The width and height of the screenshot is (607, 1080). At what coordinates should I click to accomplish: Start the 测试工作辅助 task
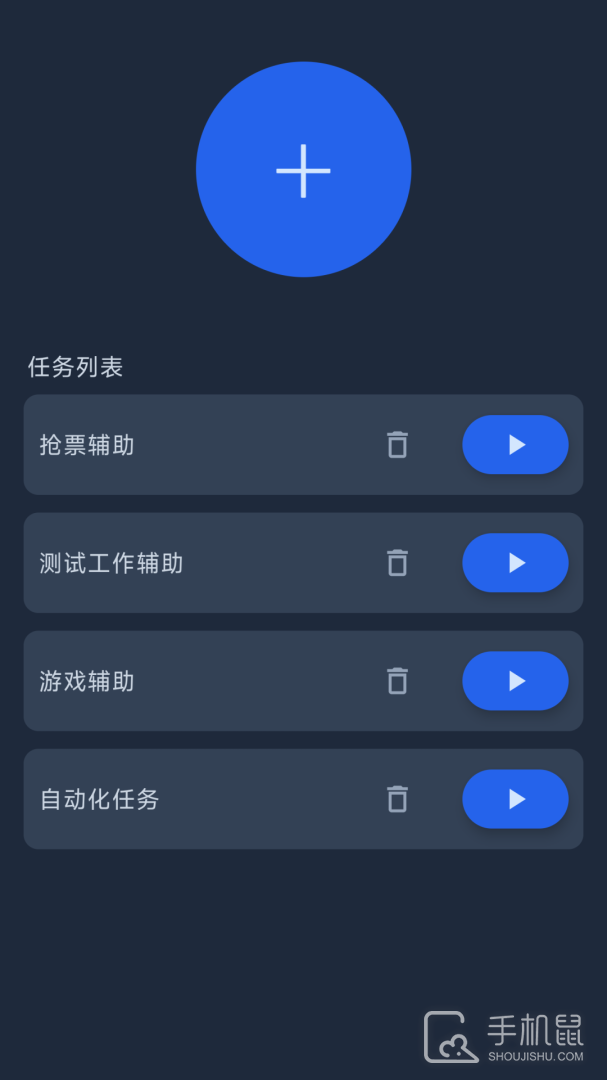pyautogui.click(x=515, y=563)
